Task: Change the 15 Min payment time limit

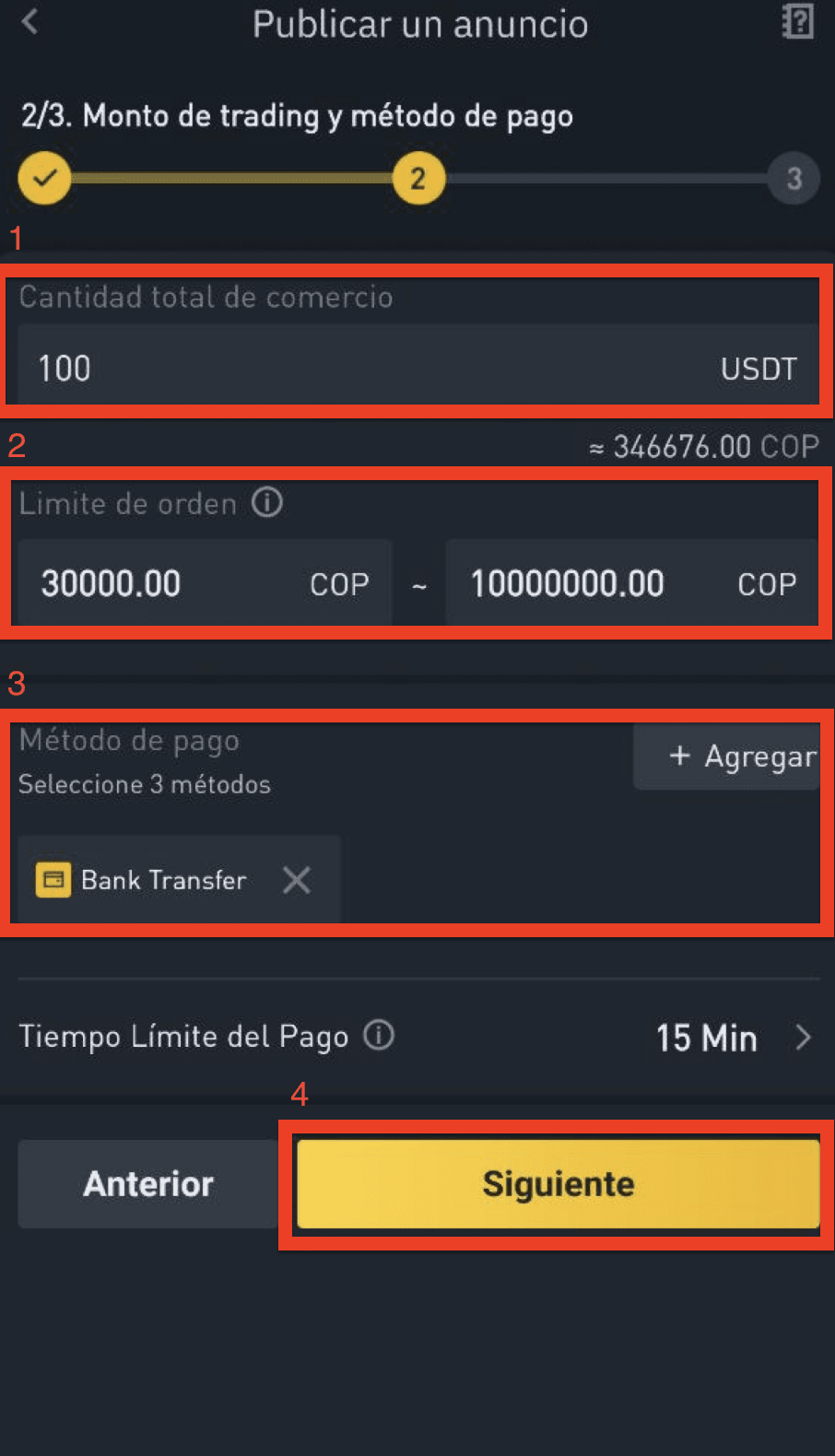Action: click(734, 1038)
